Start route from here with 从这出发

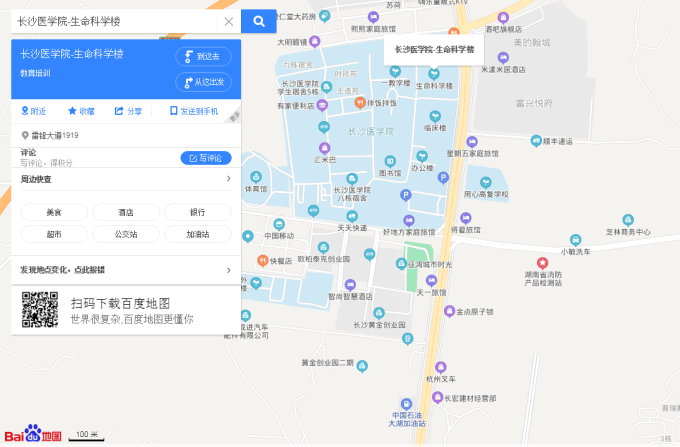click(203, 82)
